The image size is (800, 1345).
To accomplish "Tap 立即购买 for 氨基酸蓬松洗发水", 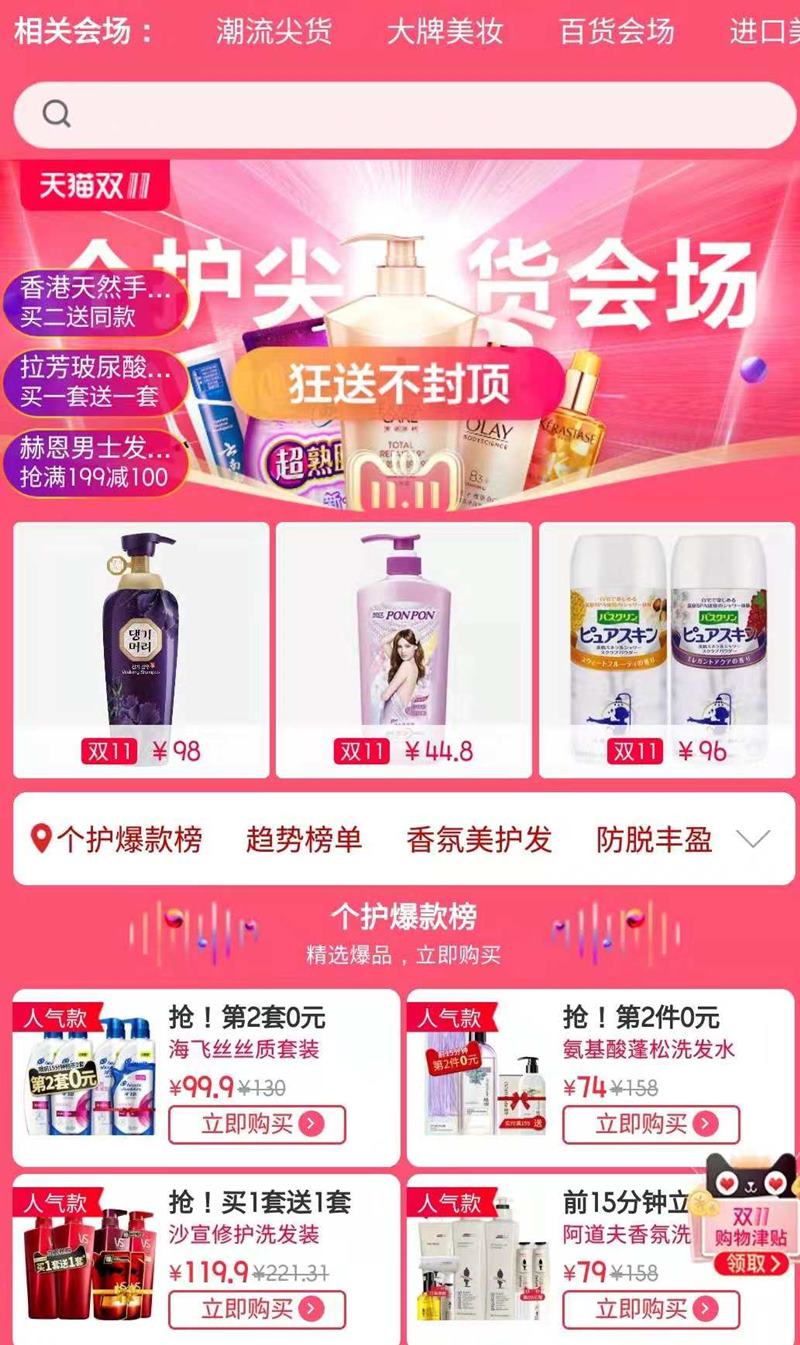I will (x=651, y=1125).
